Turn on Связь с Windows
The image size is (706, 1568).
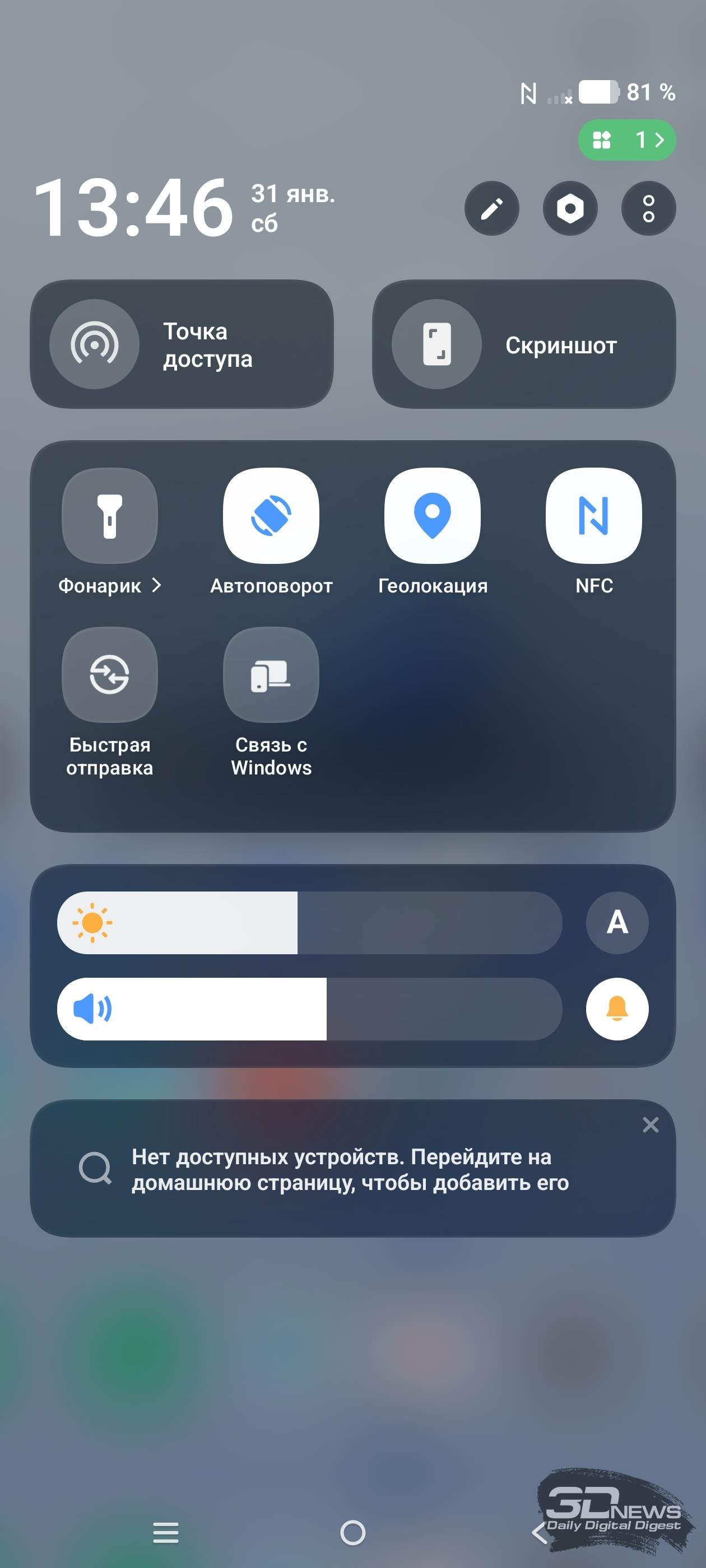[x=271, y=674]
